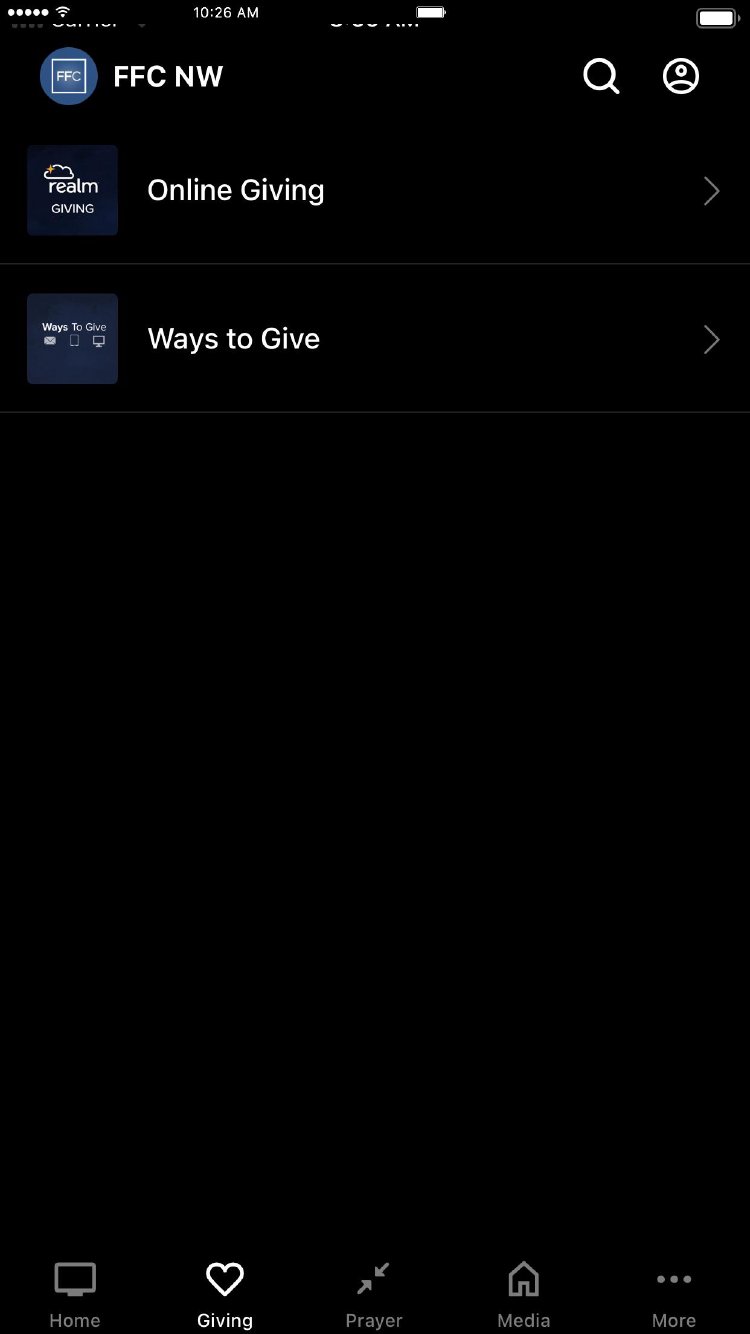This screenshot has height=1334, width=750.
Task: Switch to the Media tab
Action: pyautogui.click(x=524, y=1294)
